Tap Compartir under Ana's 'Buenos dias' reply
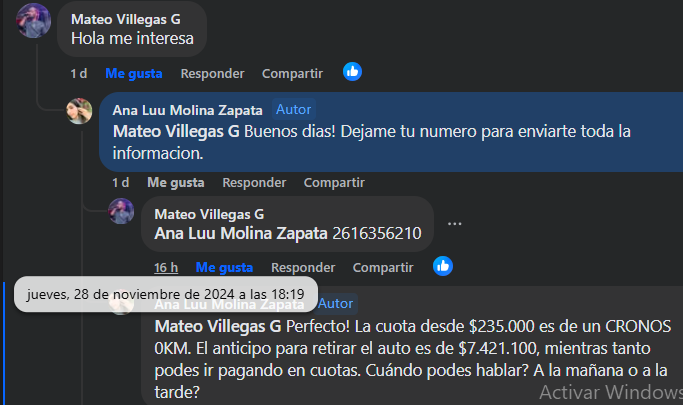 click(334, 182)
